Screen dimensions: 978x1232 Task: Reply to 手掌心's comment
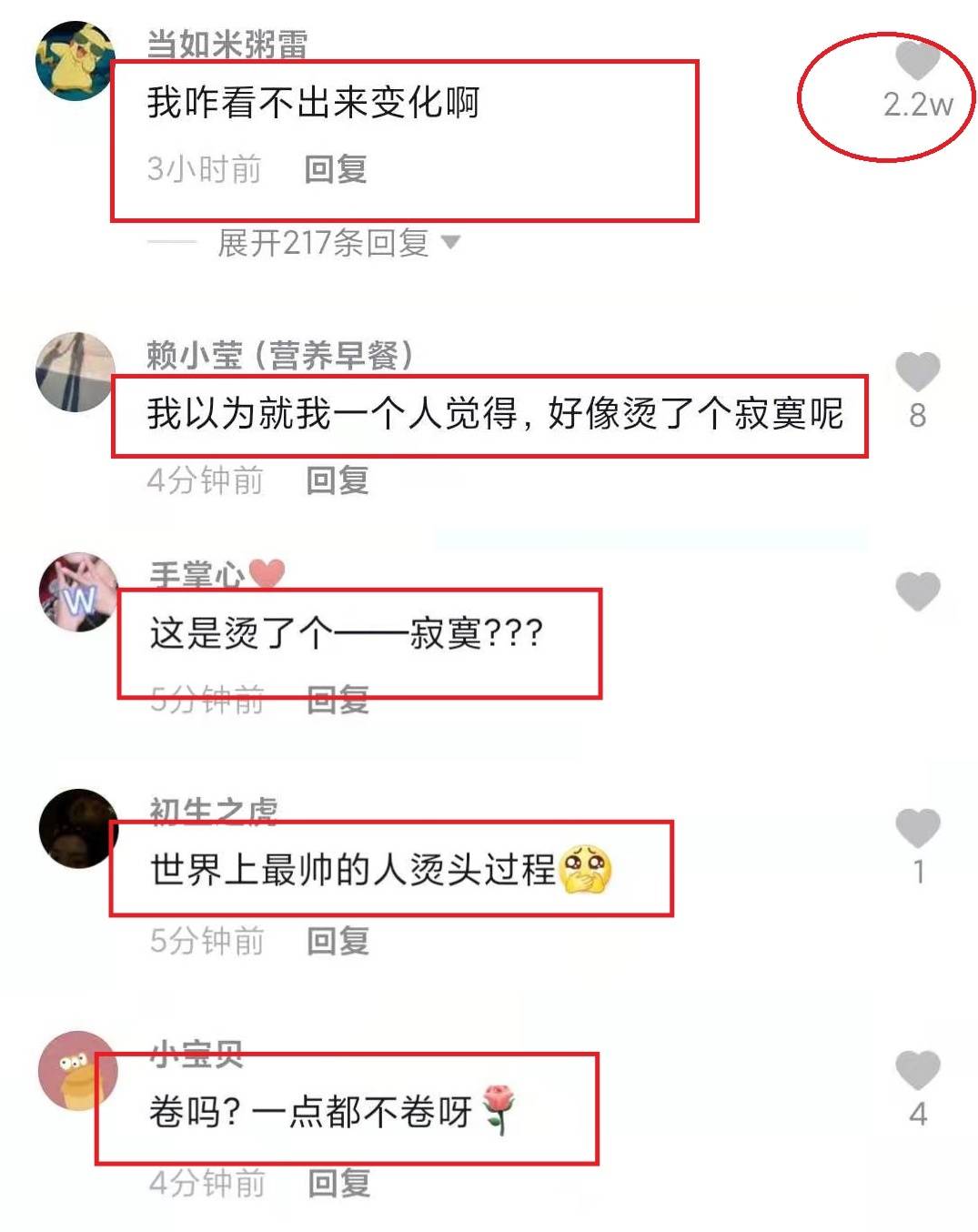click(x=338, y=700)
